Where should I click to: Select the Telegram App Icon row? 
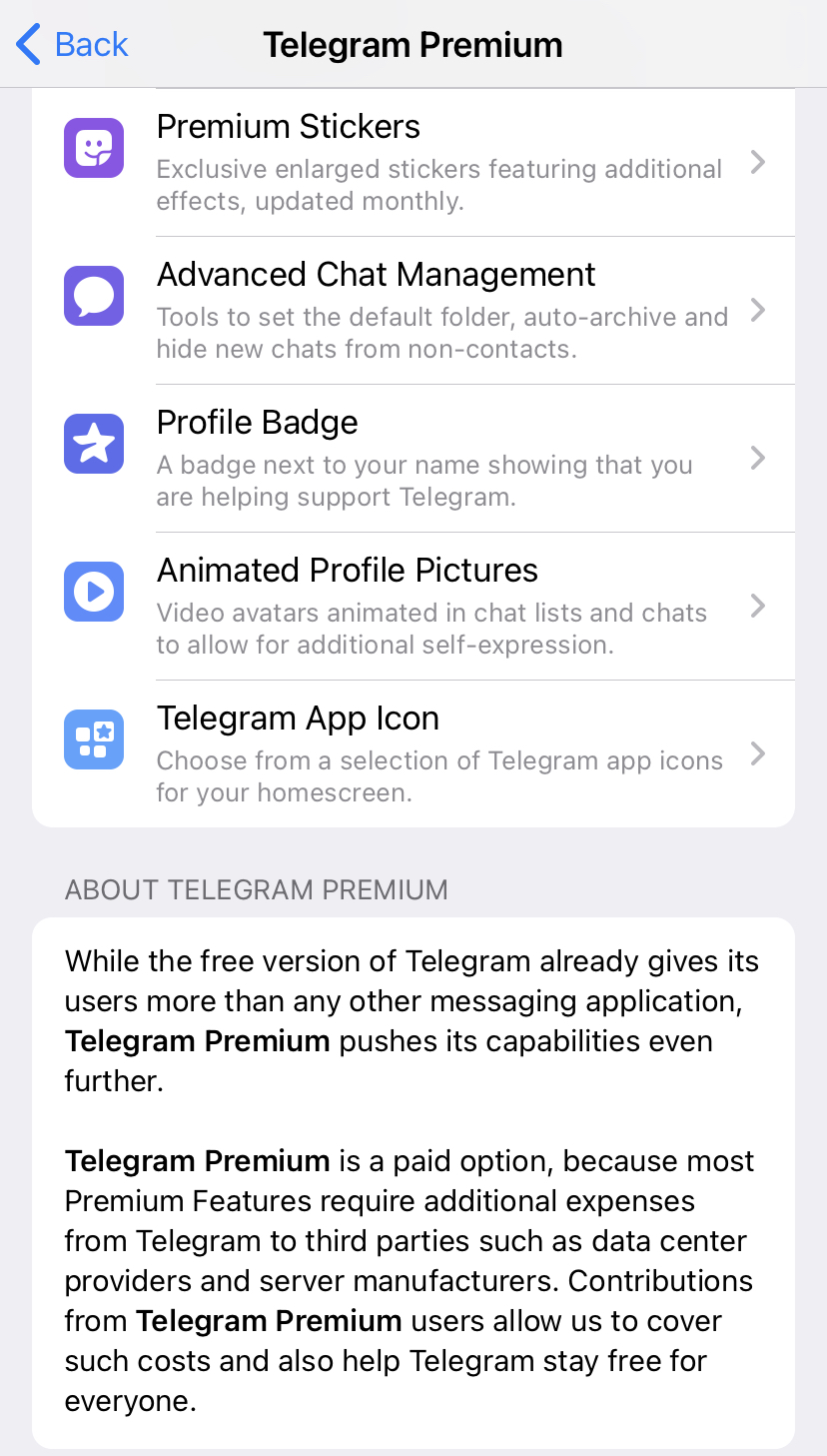point(413,753)
